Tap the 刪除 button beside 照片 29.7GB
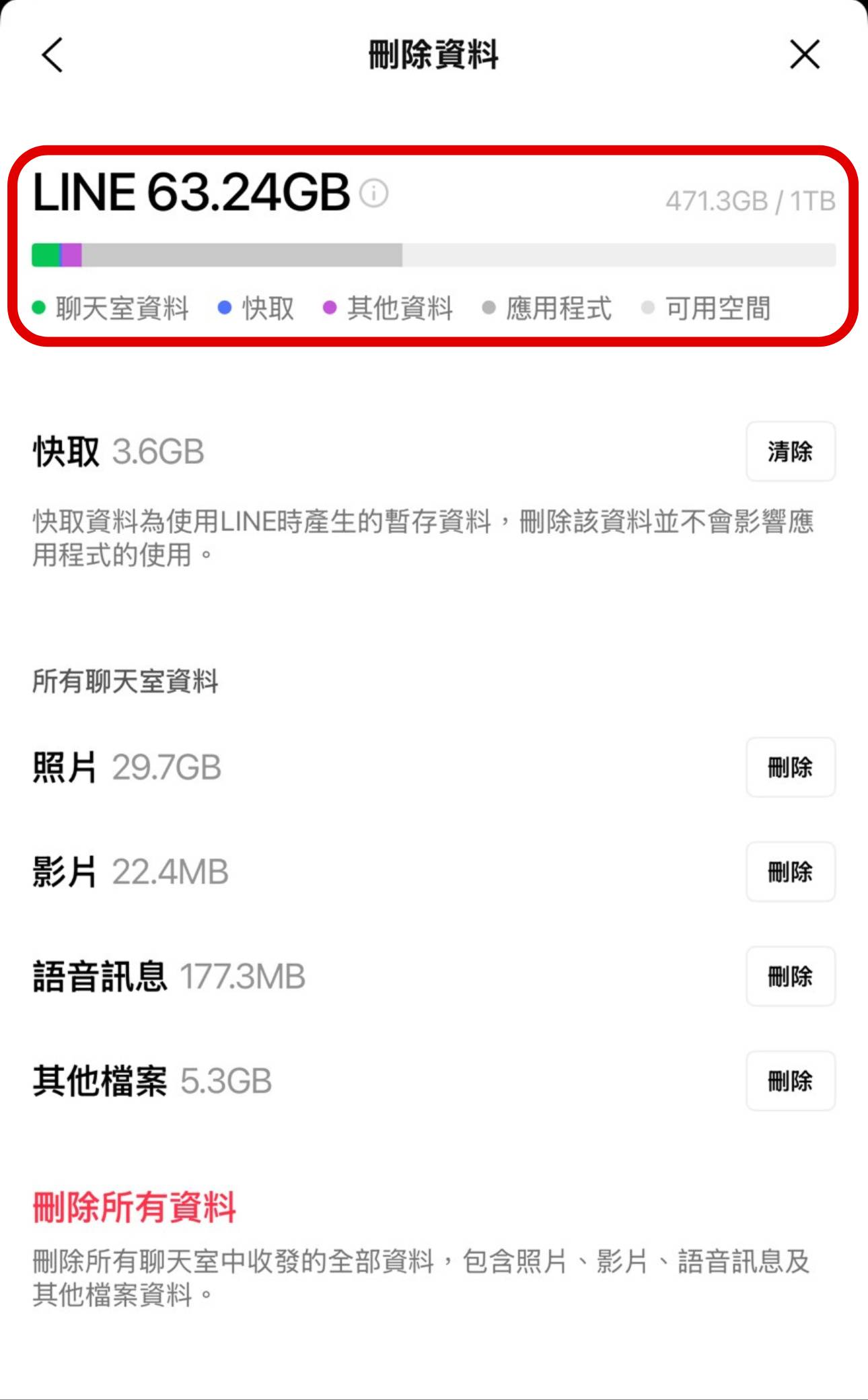The width and height of the screenshot is (868, 1400). point(791,767)
